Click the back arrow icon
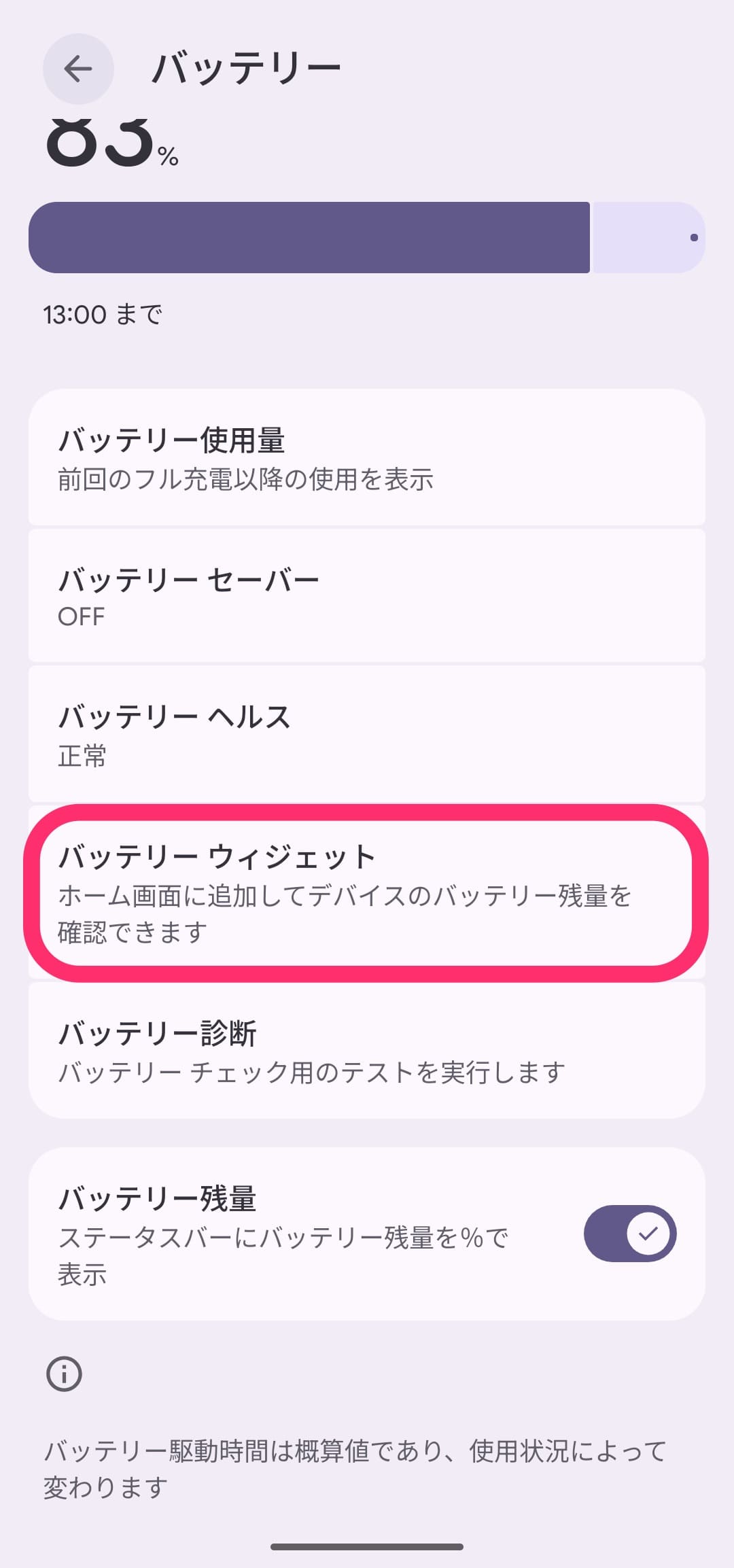 point(78,69)
